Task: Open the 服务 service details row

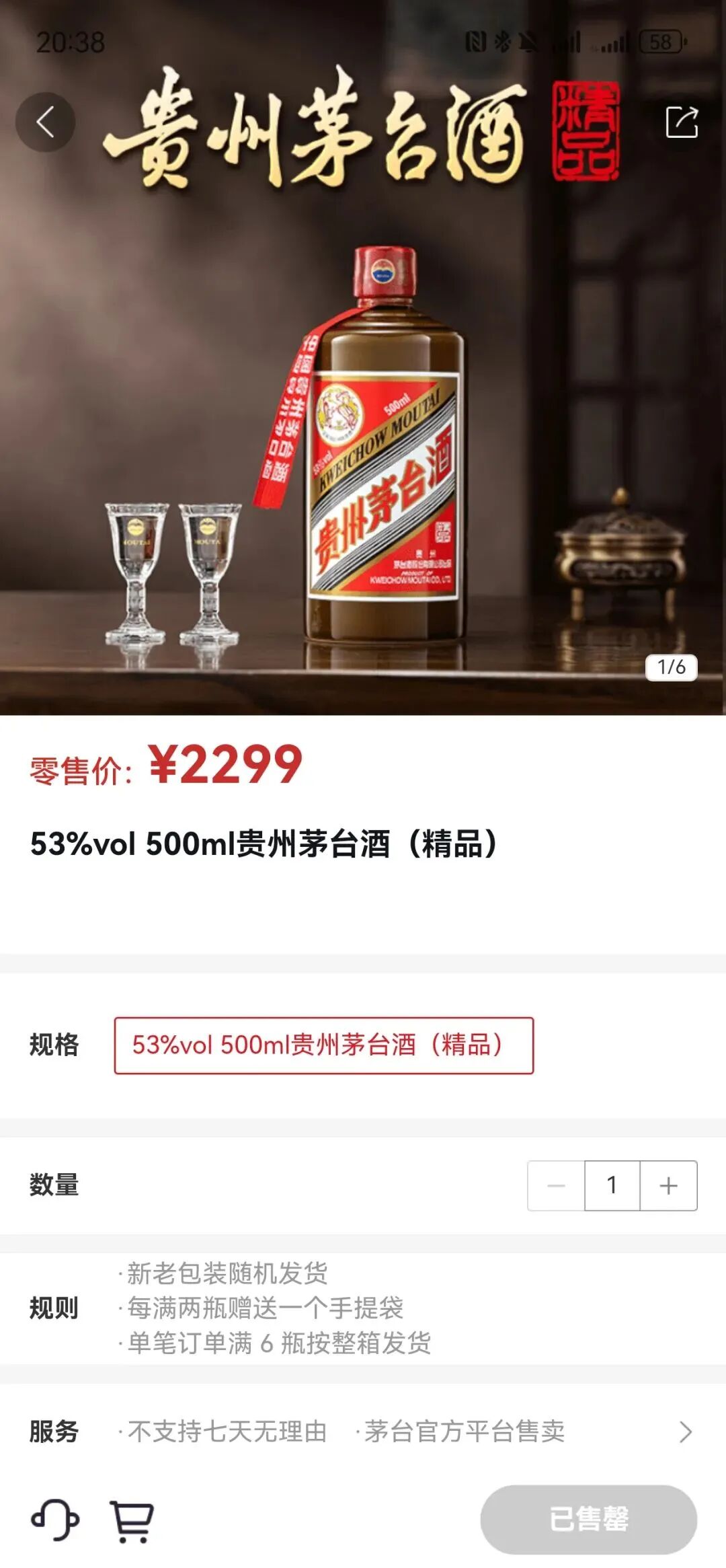Action: point(363,1431)
